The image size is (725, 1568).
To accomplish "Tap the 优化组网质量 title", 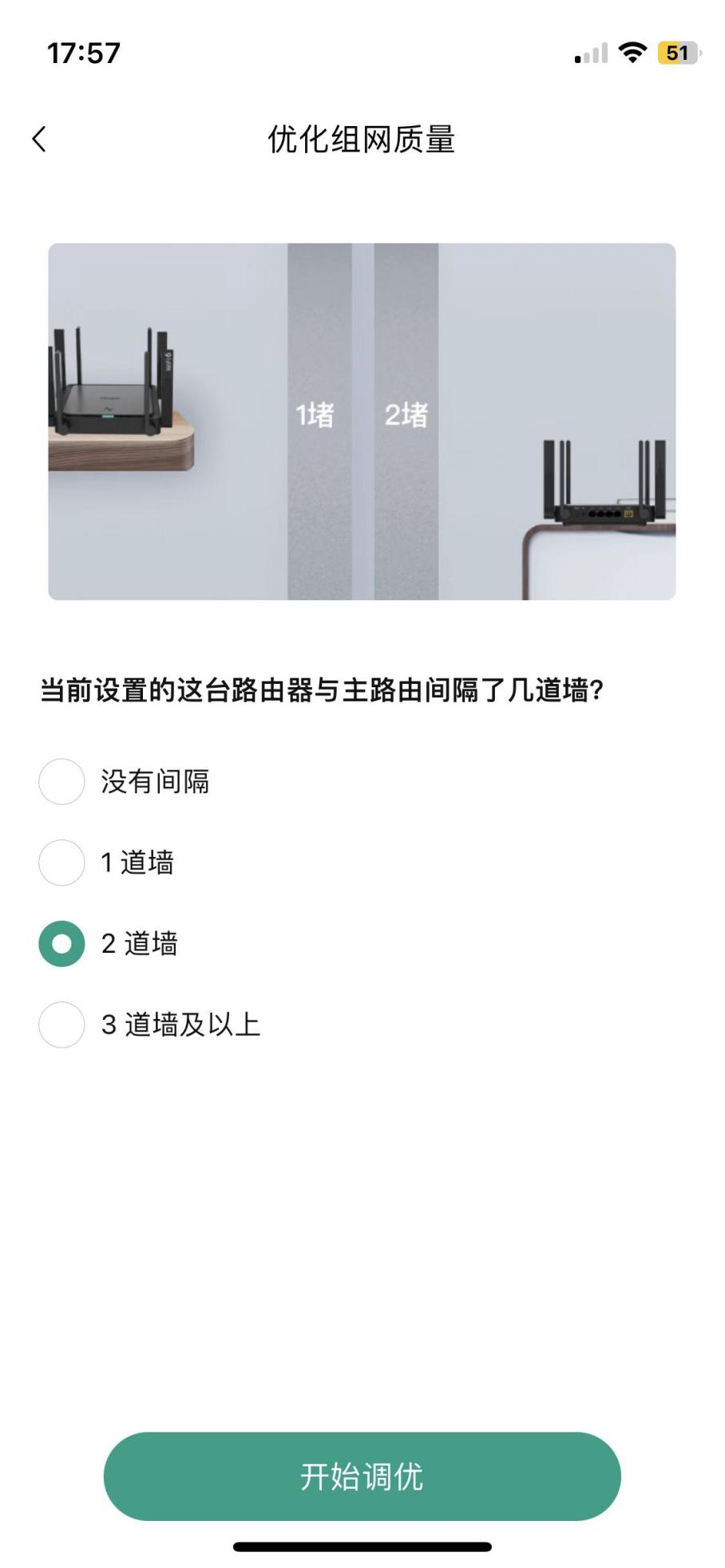I will pos(362,137).
